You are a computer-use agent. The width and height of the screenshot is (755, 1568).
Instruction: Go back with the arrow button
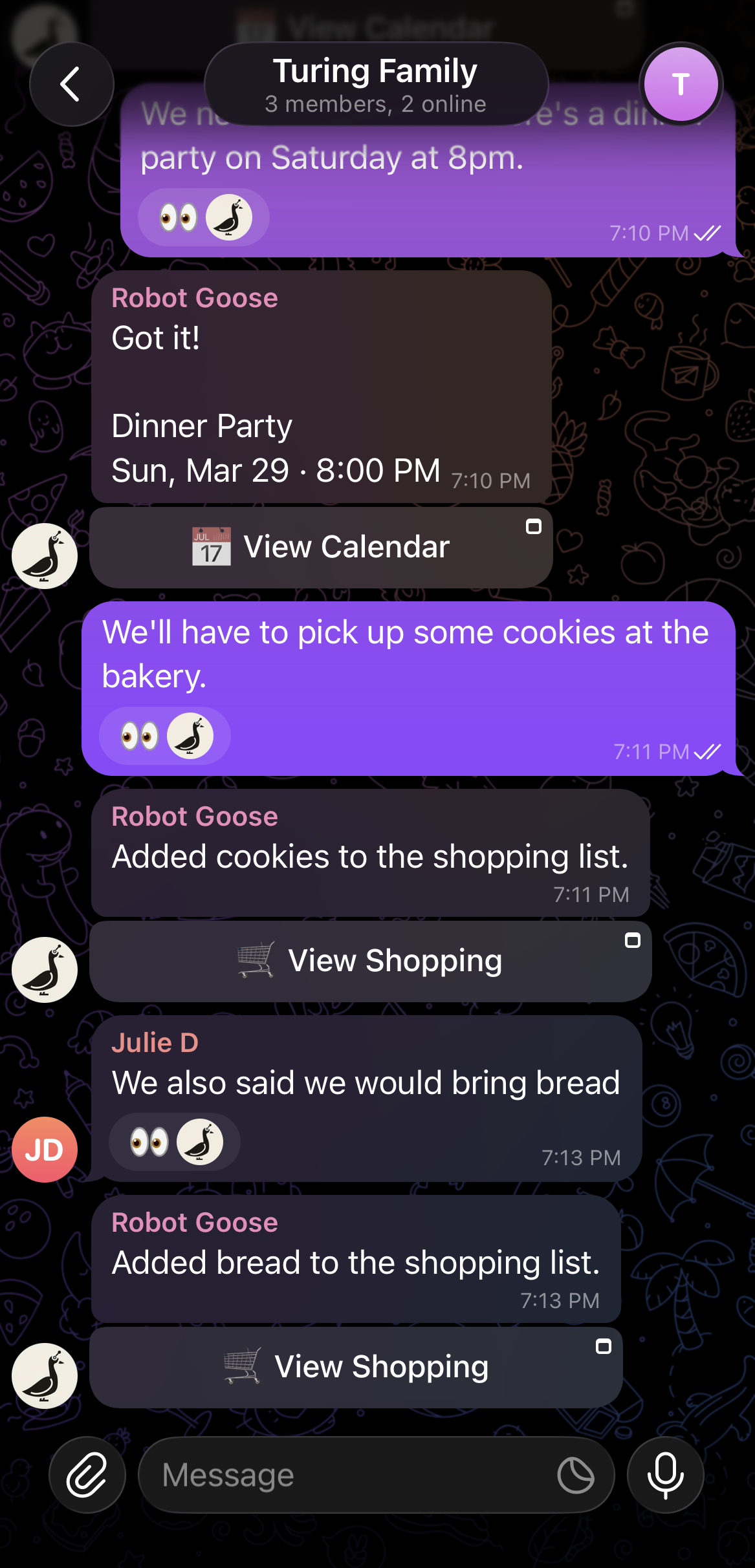tap(71, 84)
